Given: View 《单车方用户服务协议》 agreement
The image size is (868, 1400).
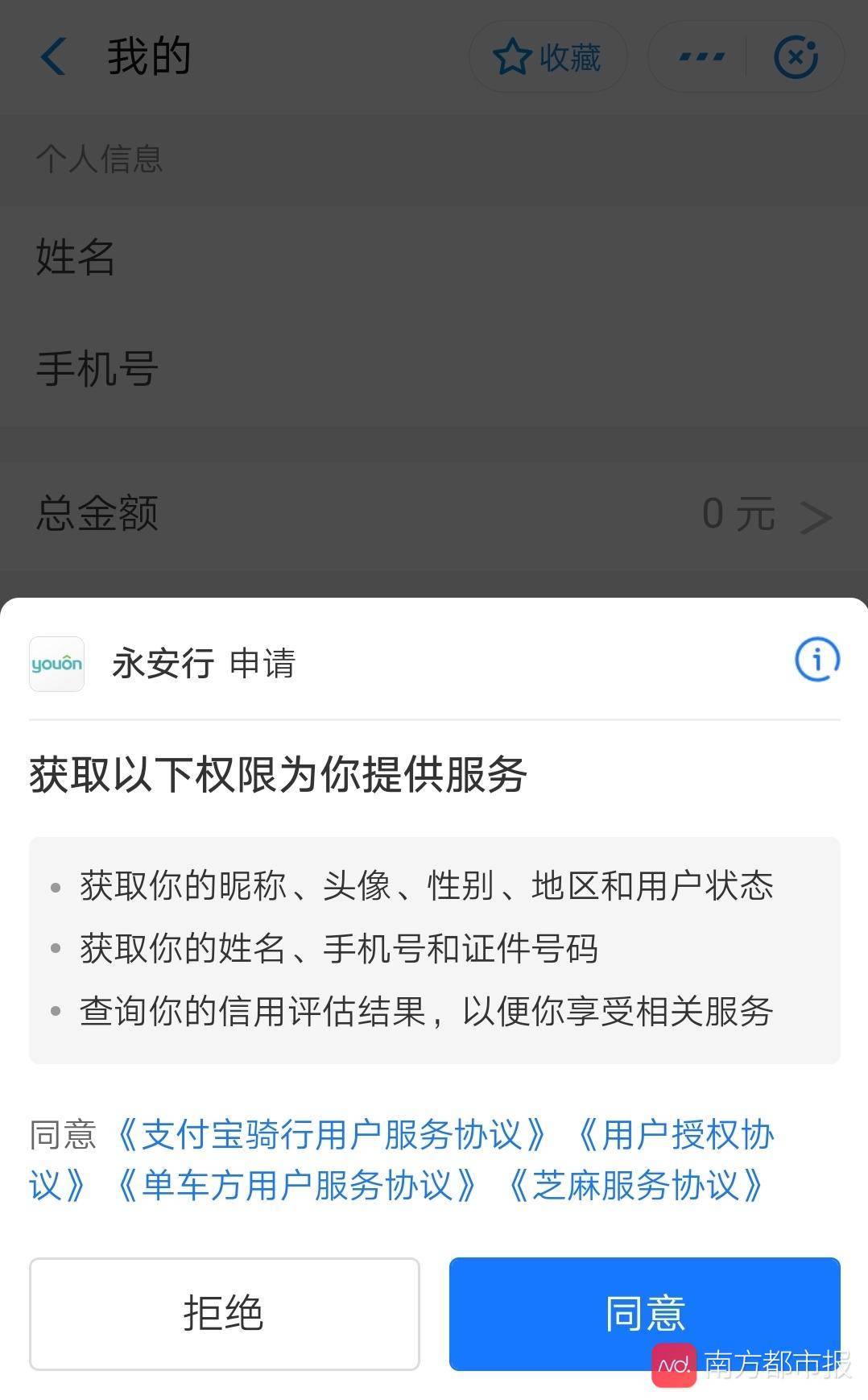Looking at the screenshot, I should (x=297, y=1186).
